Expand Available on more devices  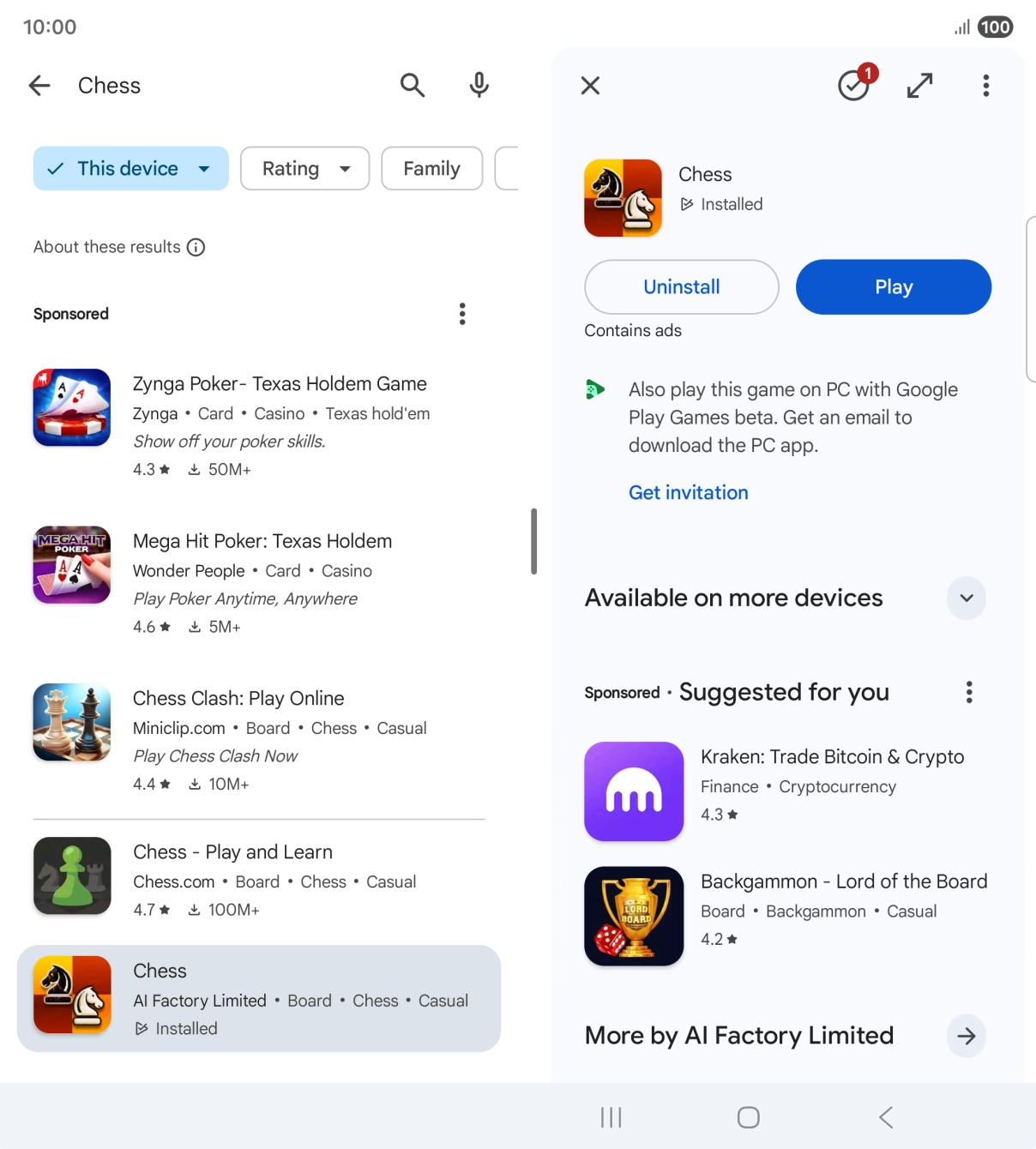point(966,598)
